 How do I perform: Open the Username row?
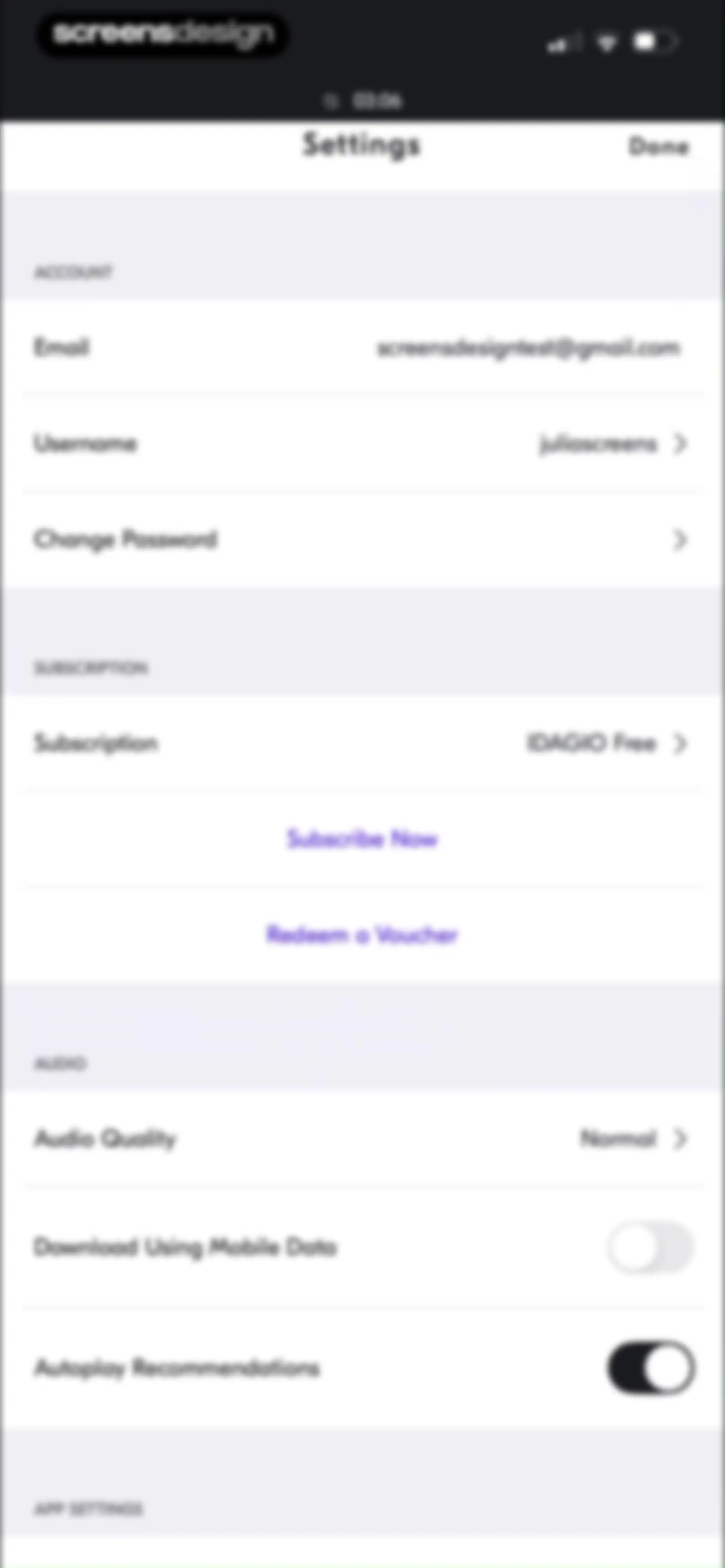pos(362,444)
